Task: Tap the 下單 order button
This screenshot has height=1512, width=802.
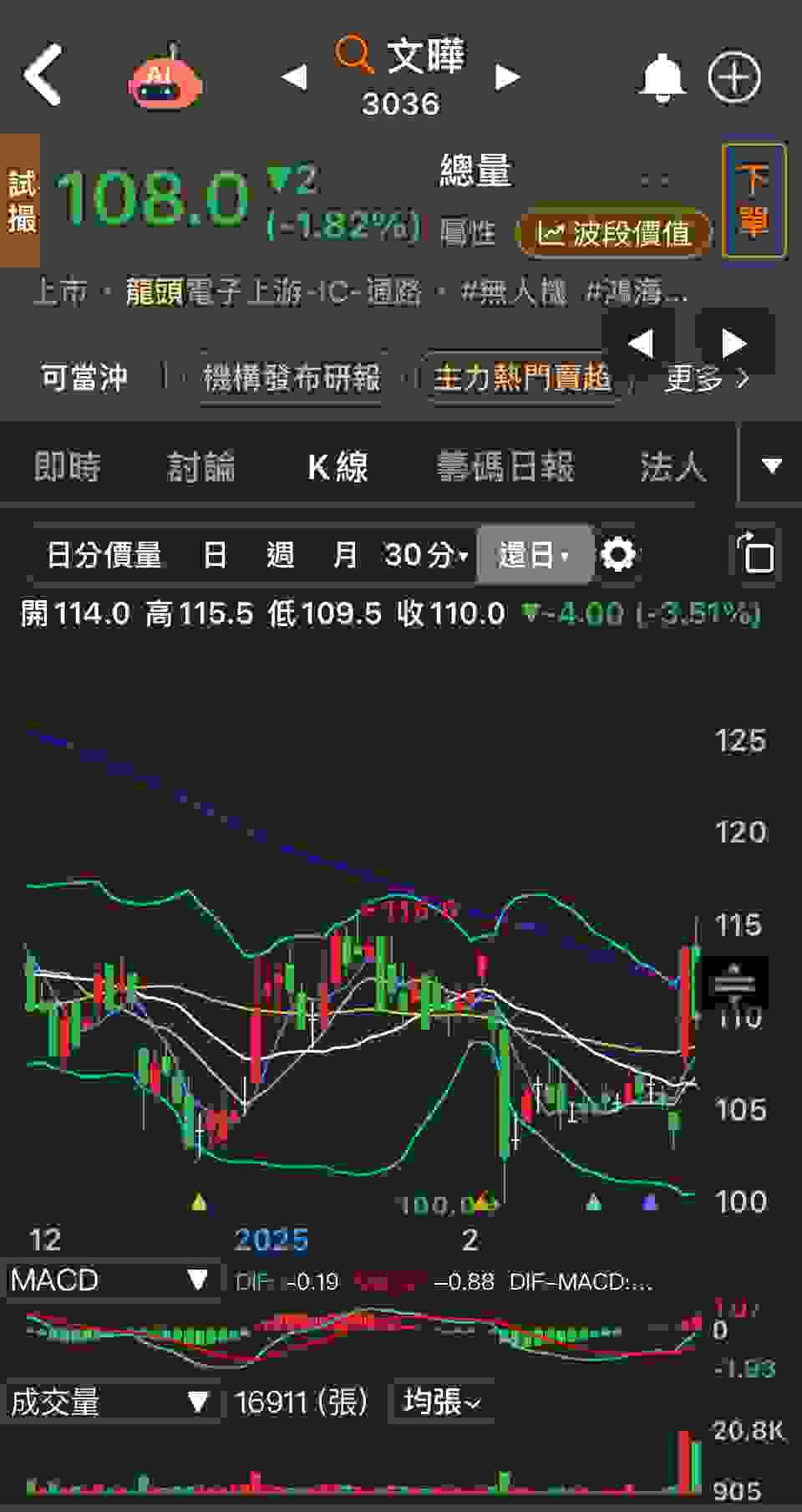Action: pyautogui.click(x=754, y=201)
